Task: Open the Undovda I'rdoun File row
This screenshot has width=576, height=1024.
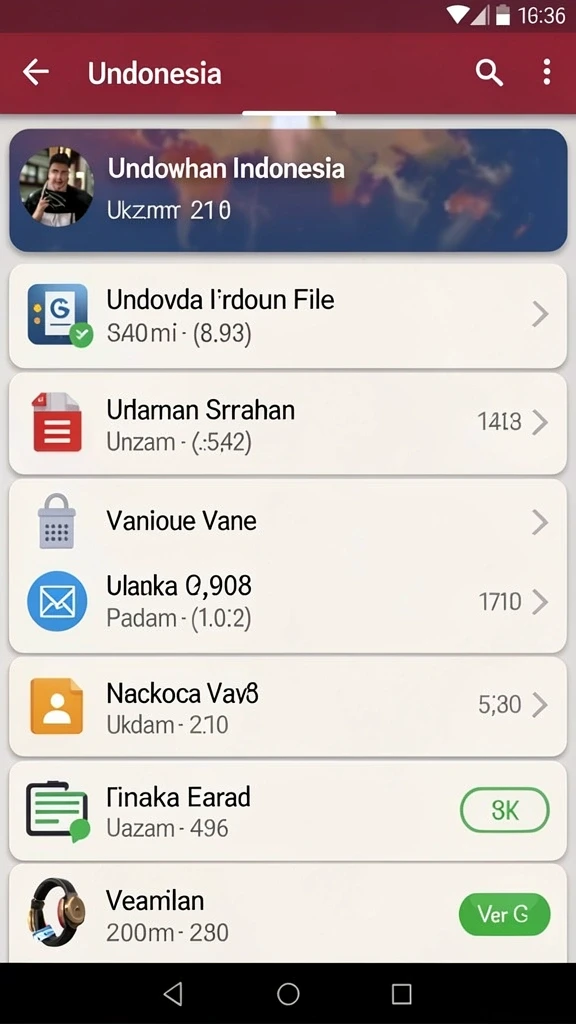Action: (288, 316)
